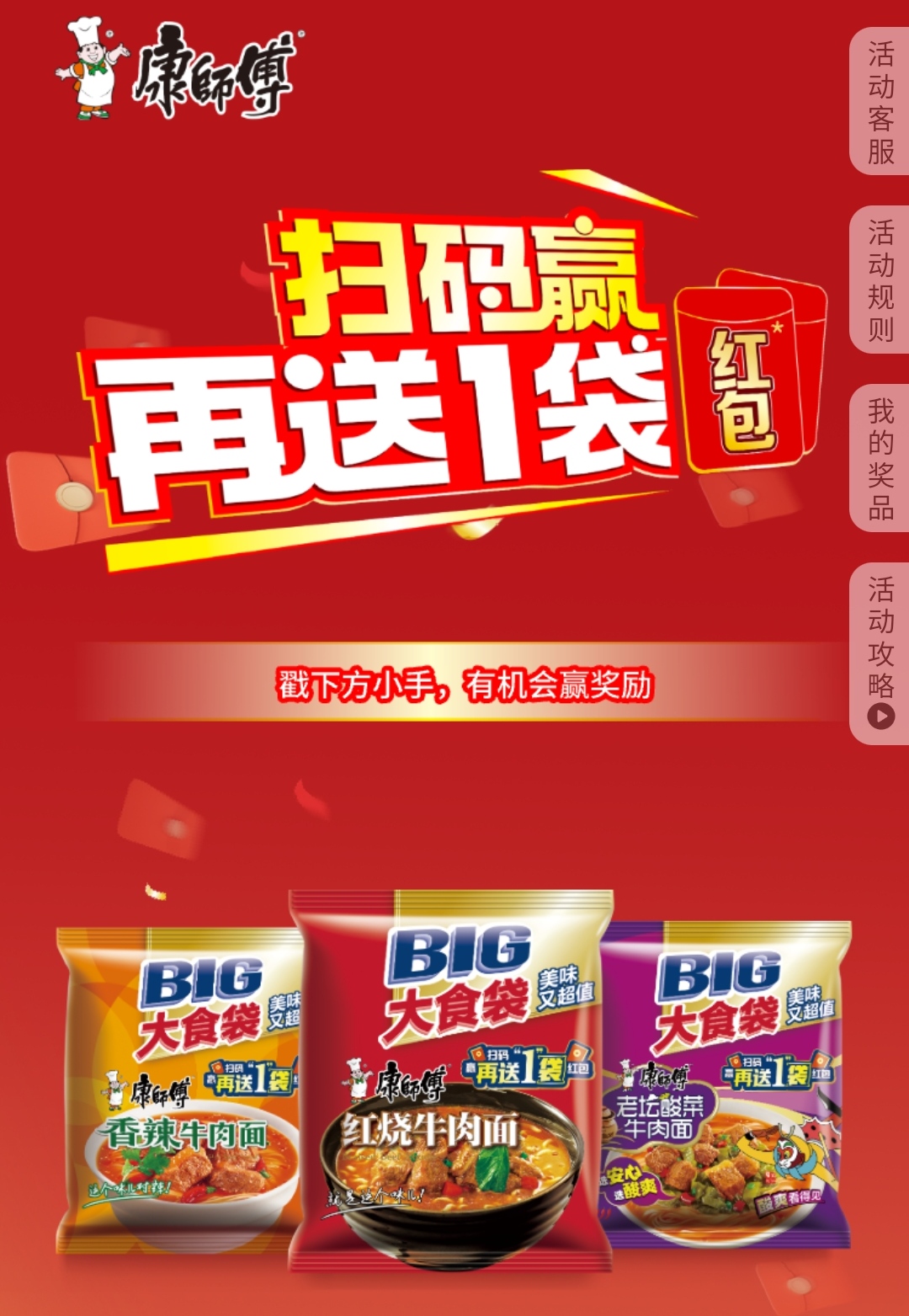Open 我的奖品 my prizes
The image size is (909, 1316).
pyautogui.click(x=880, y=458)
